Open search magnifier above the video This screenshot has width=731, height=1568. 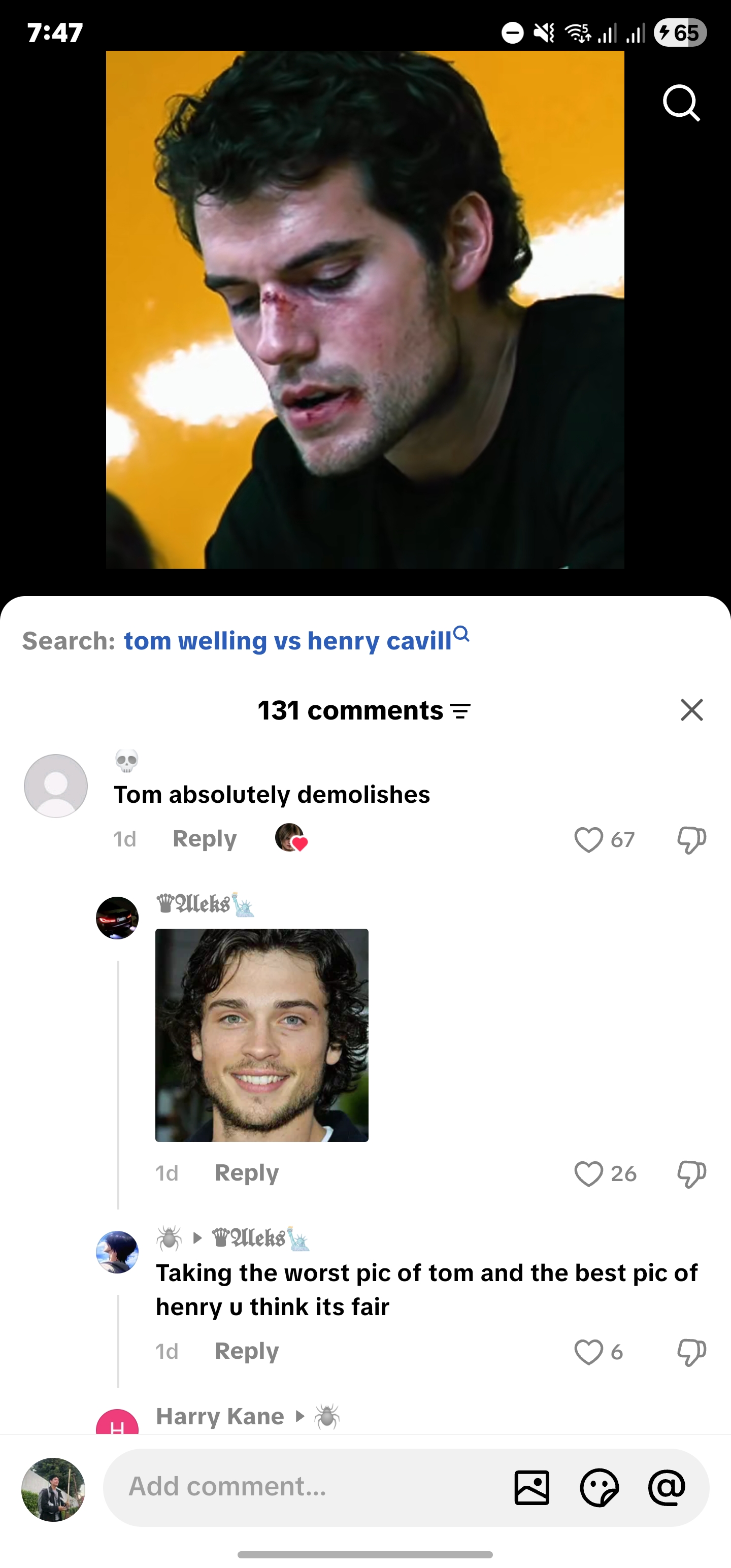681,103
